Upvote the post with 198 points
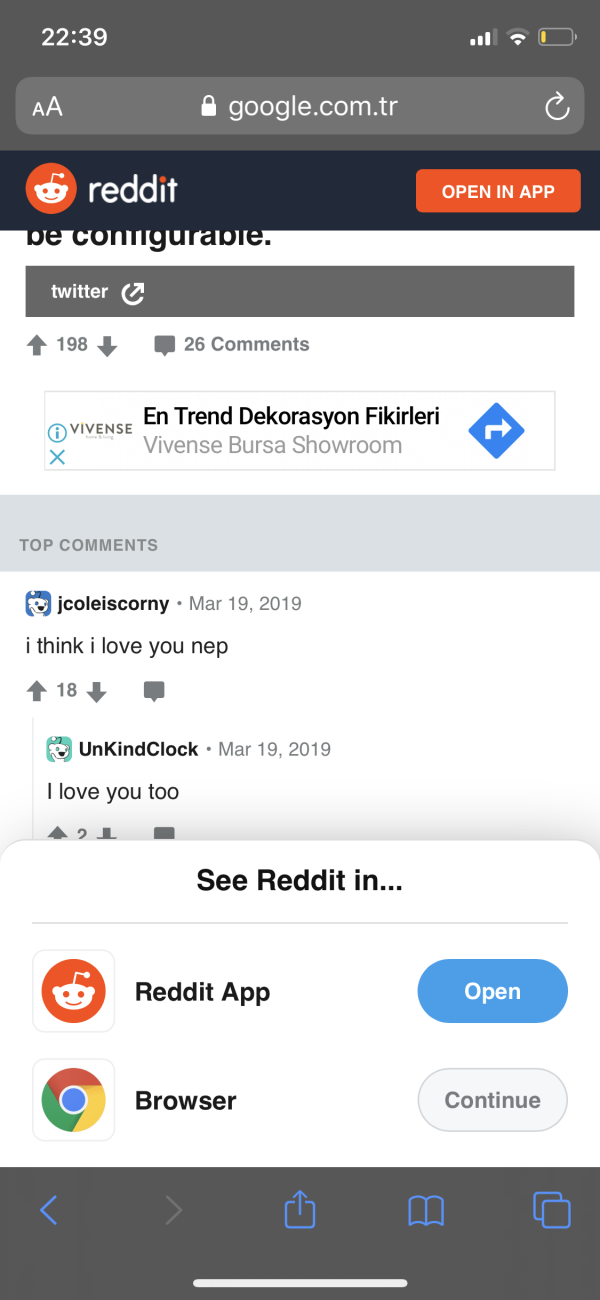 [37, 345]
